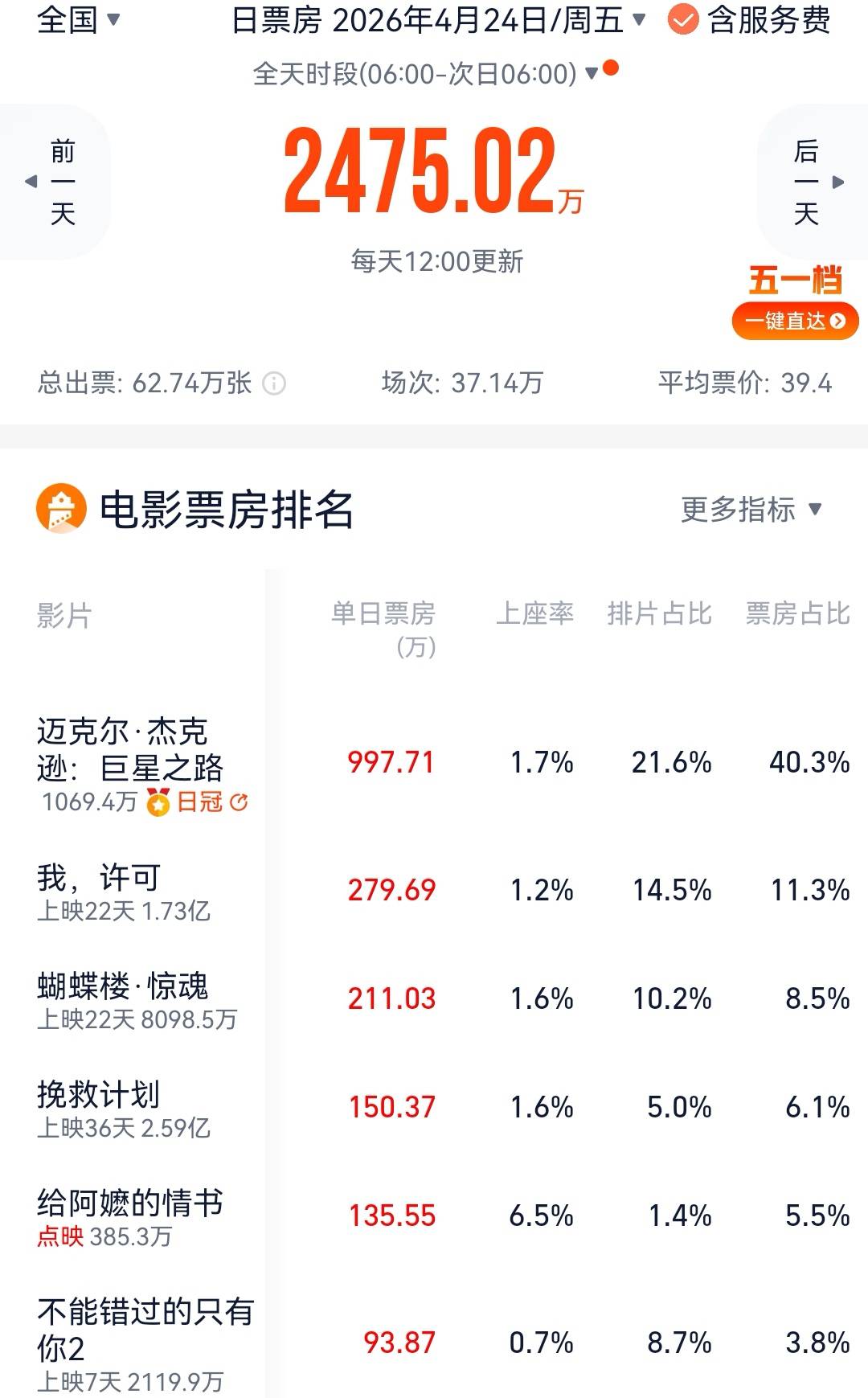Image resolution: width=868 pixels, height=1398 pixels.
Task: Expand the 更多指标 dropdown
Action: click(x=751, y=509)
